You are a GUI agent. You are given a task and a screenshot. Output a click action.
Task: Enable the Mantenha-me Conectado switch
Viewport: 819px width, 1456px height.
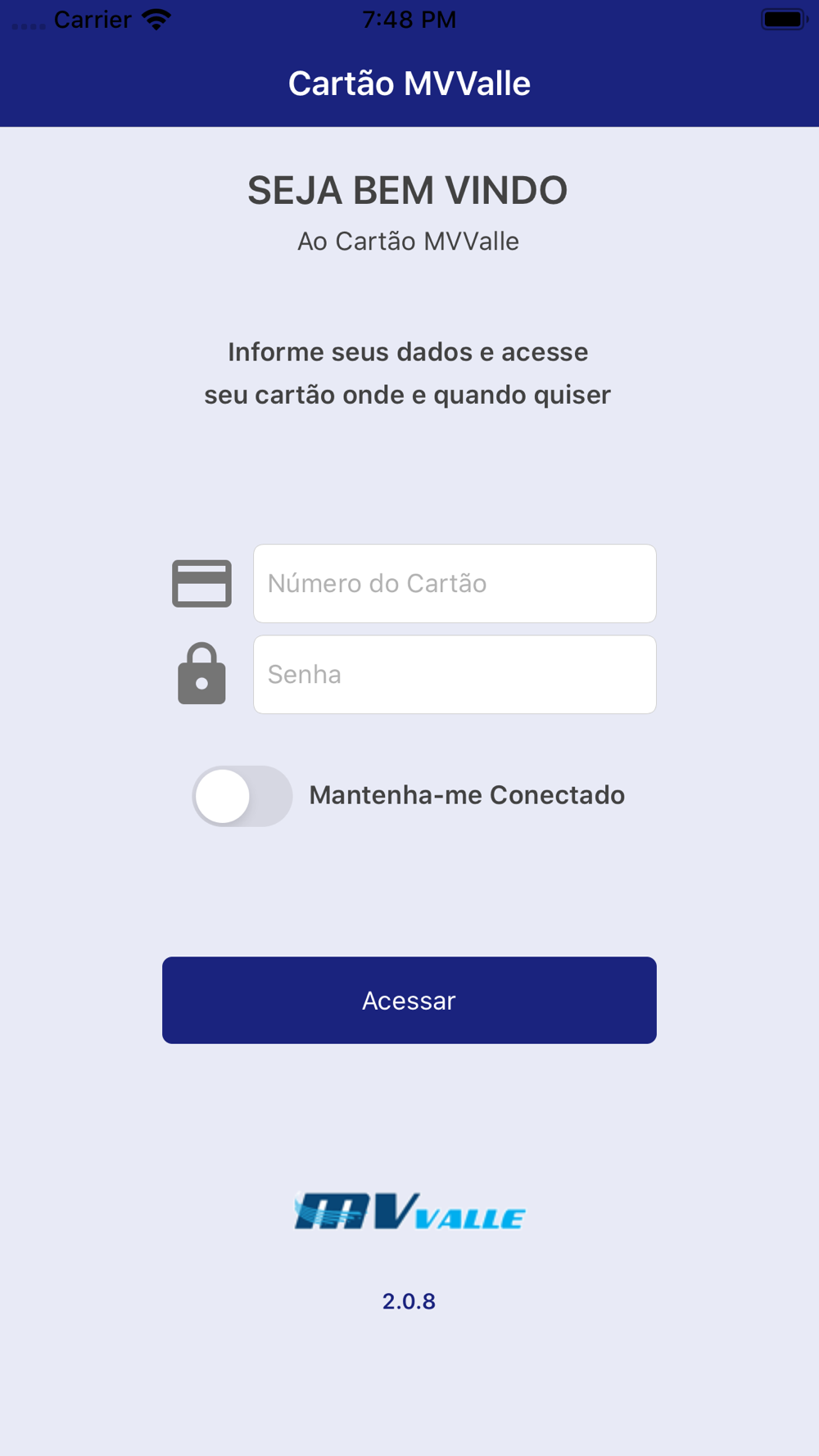tap(242, 795)
